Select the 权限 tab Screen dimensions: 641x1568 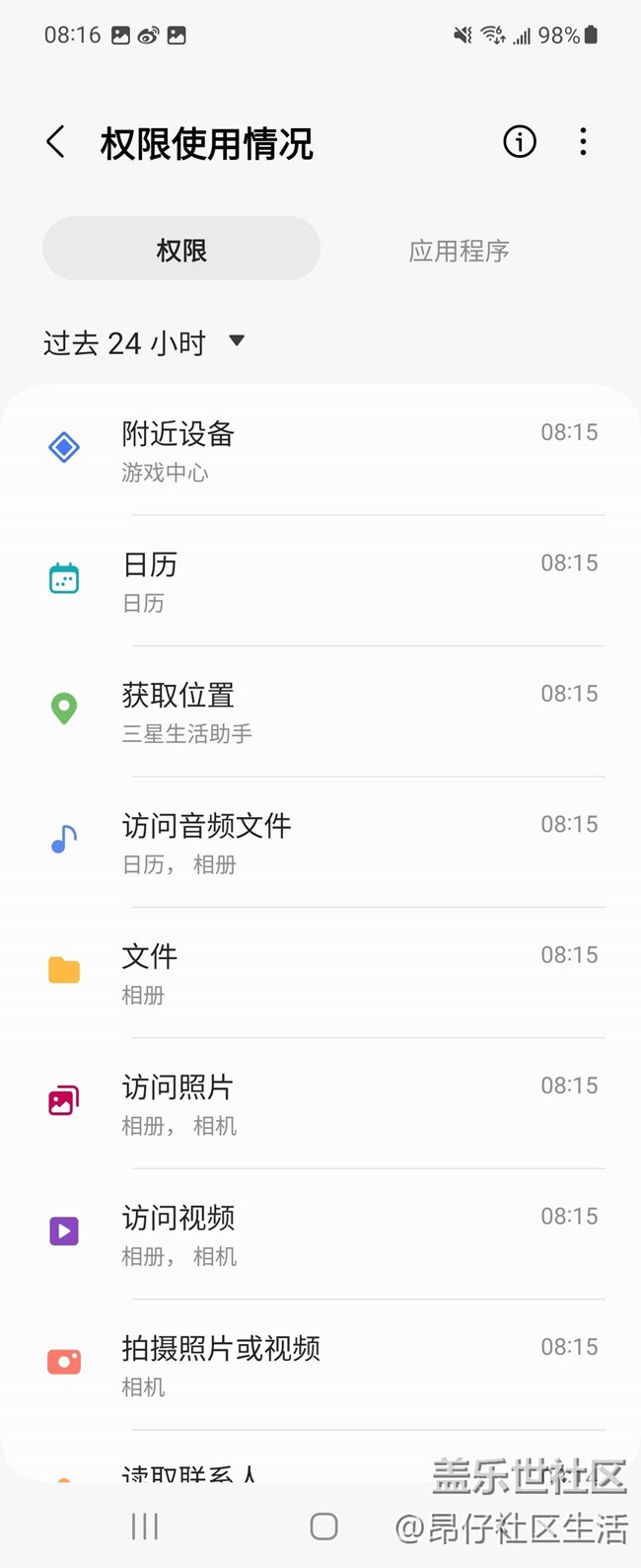(181, 250)
